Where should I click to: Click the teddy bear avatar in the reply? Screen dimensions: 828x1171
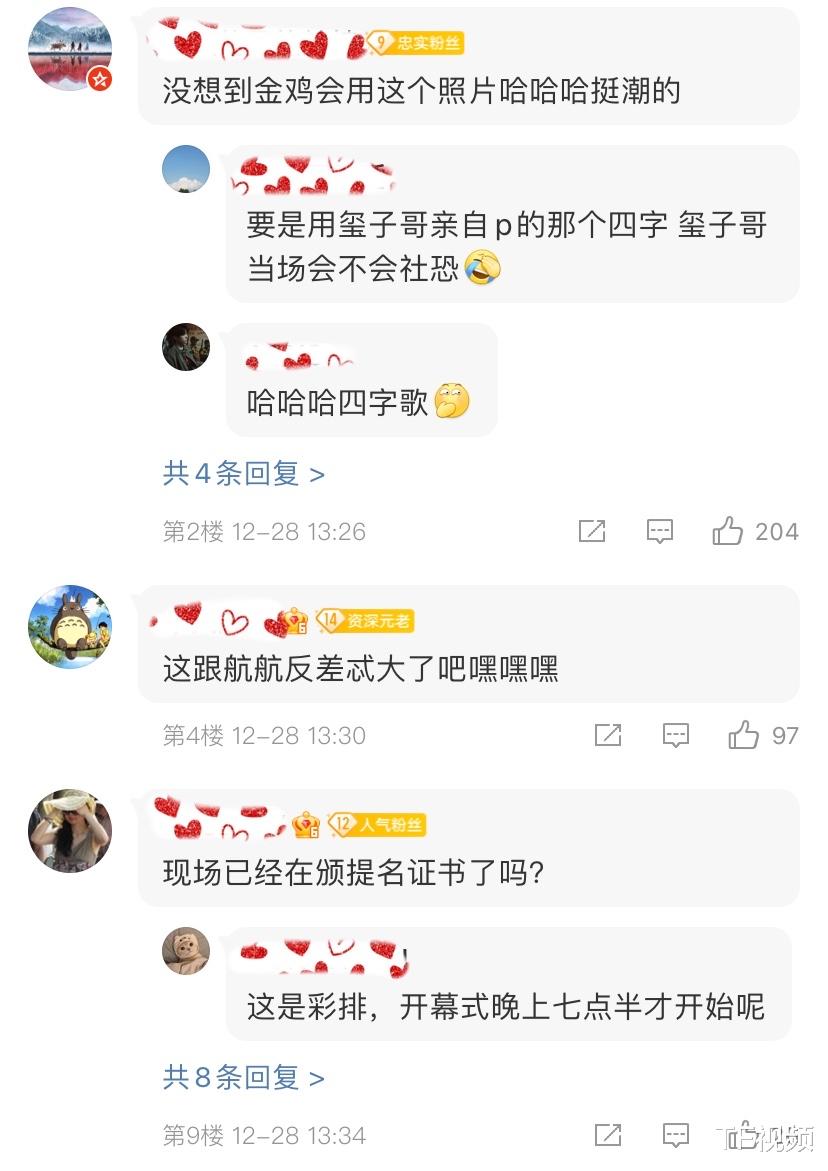tap(185, 952)
